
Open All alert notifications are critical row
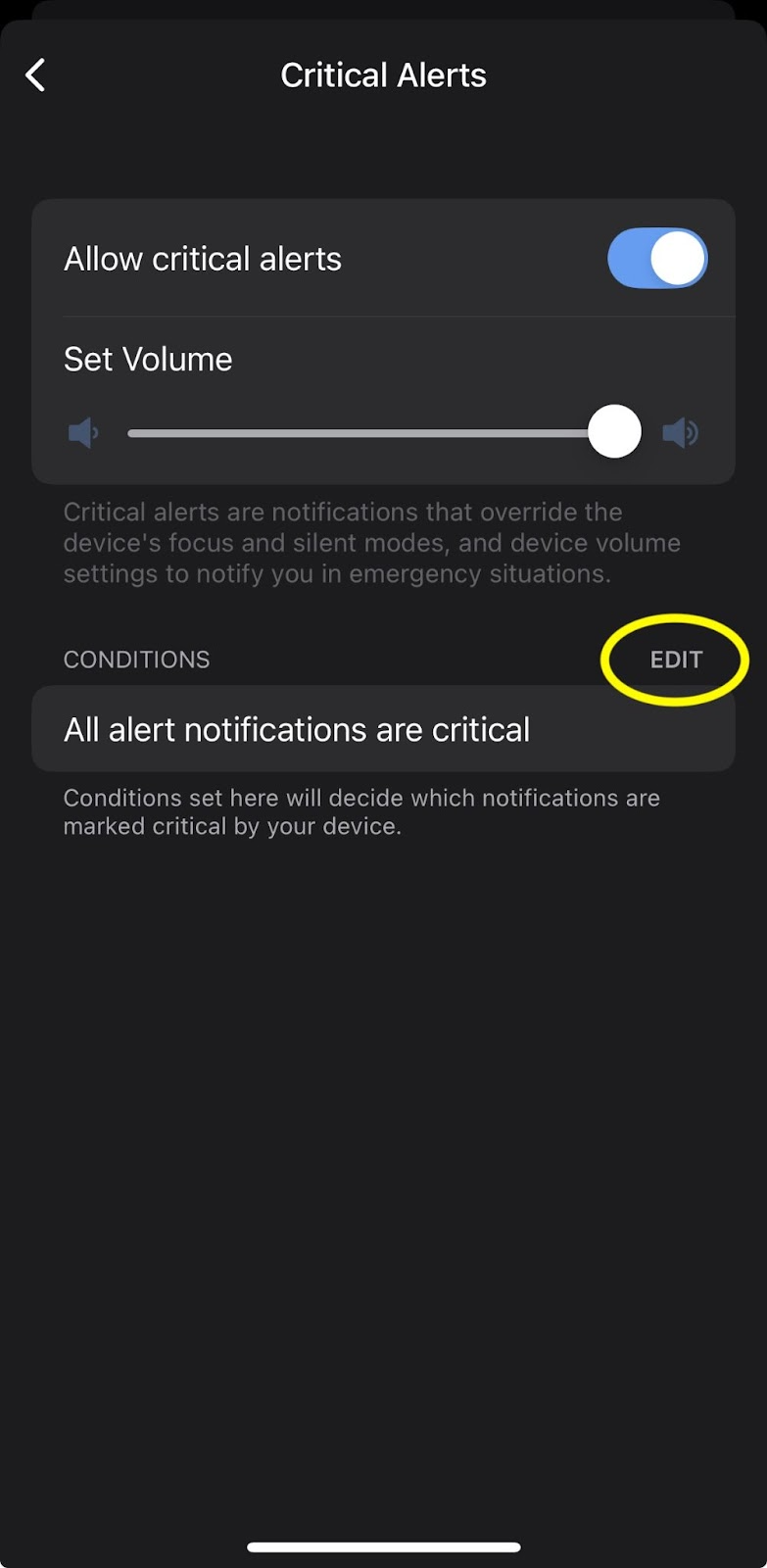383,729
